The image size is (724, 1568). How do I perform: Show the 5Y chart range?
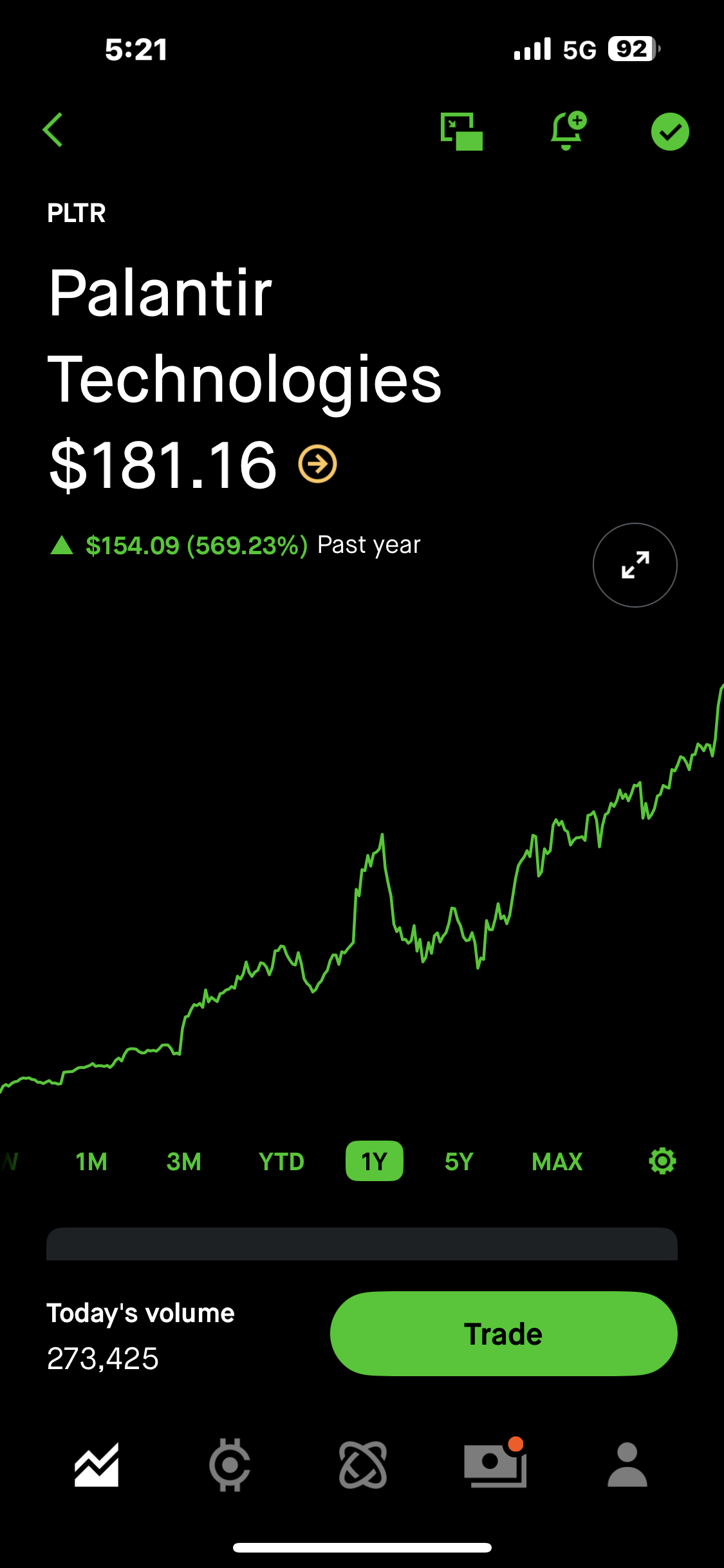(459, 1162)
